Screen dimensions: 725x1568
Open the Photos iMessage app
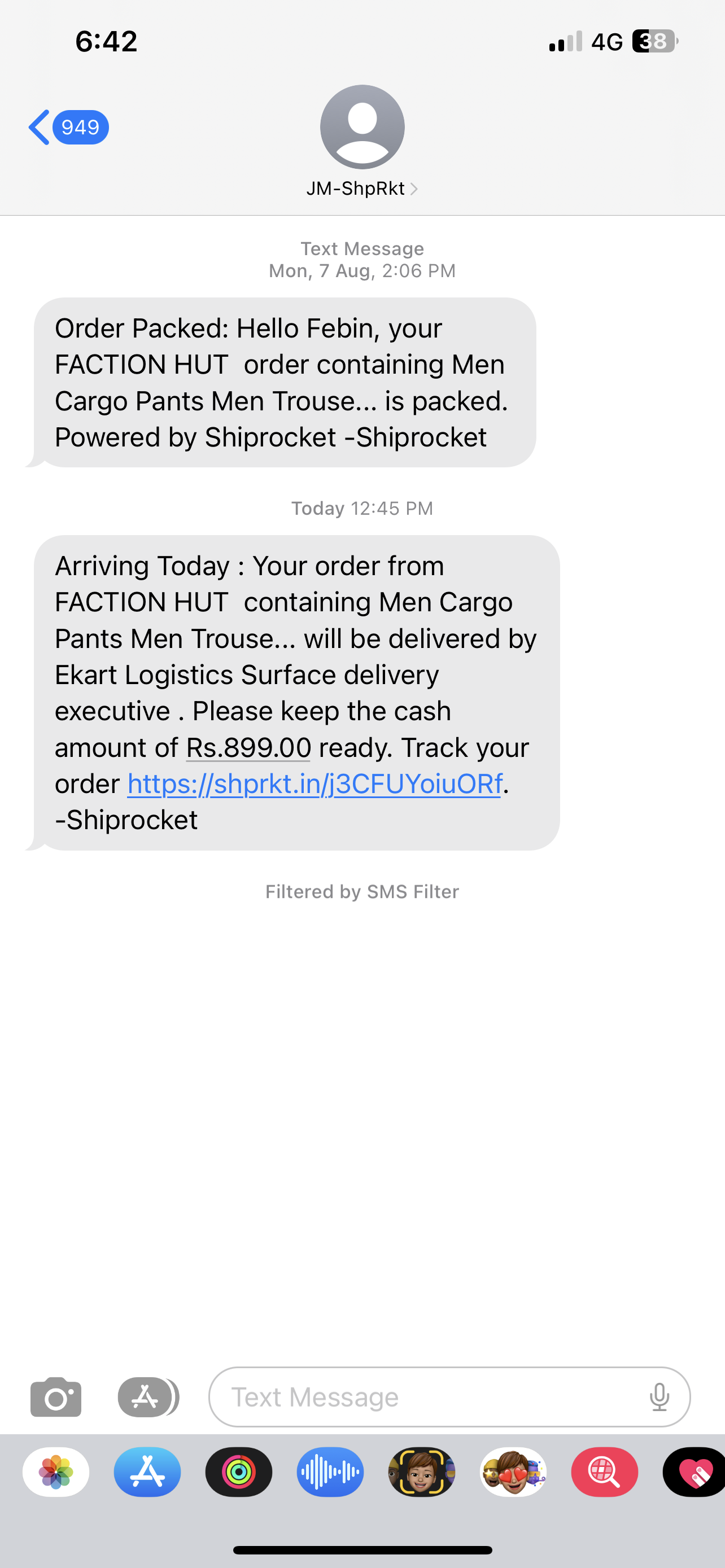pos(56,1473)
